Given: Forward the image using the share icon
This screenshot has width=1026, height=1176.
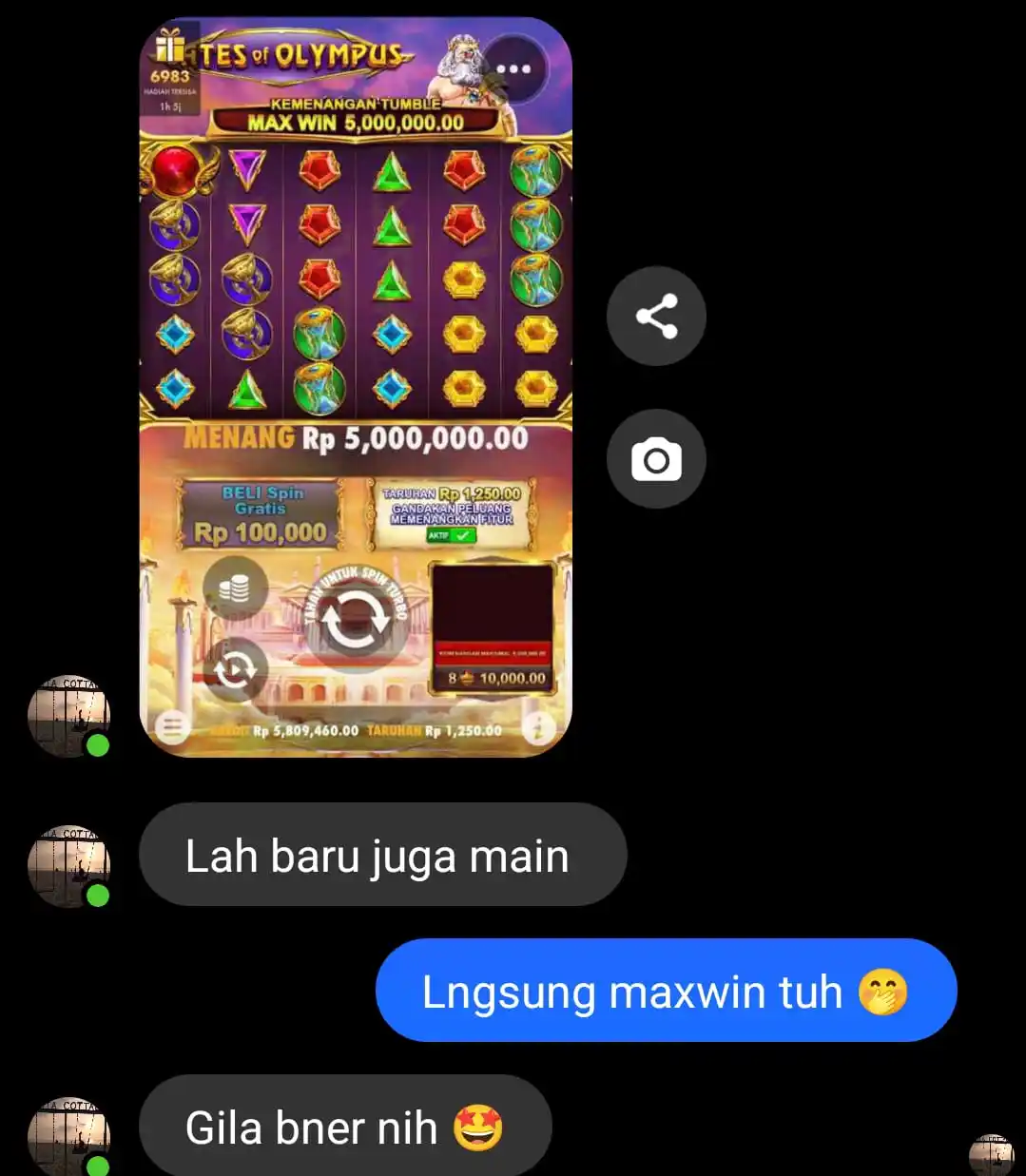Looking at the screenshot, I should tap(656, 316).
